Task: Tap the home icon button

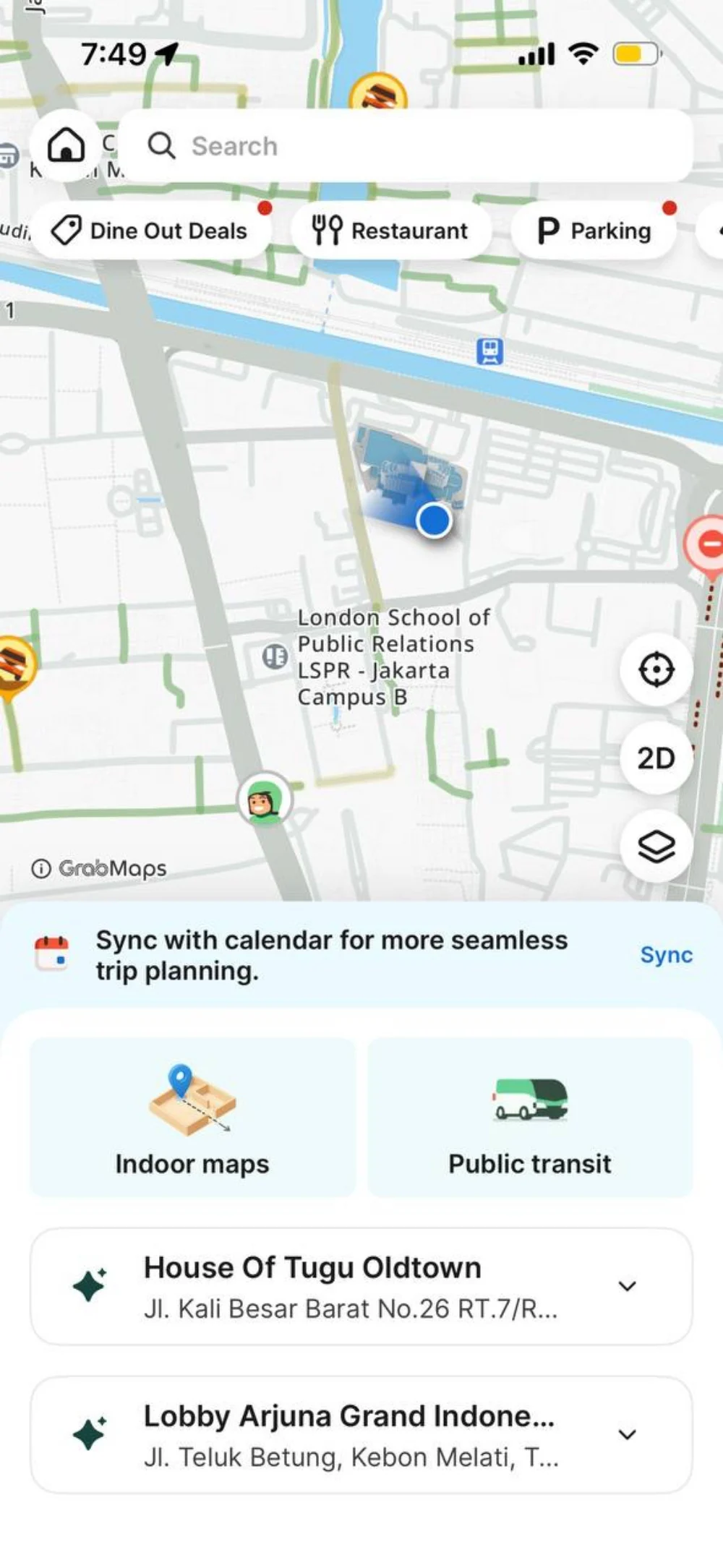Action: (x=66, y=145)
